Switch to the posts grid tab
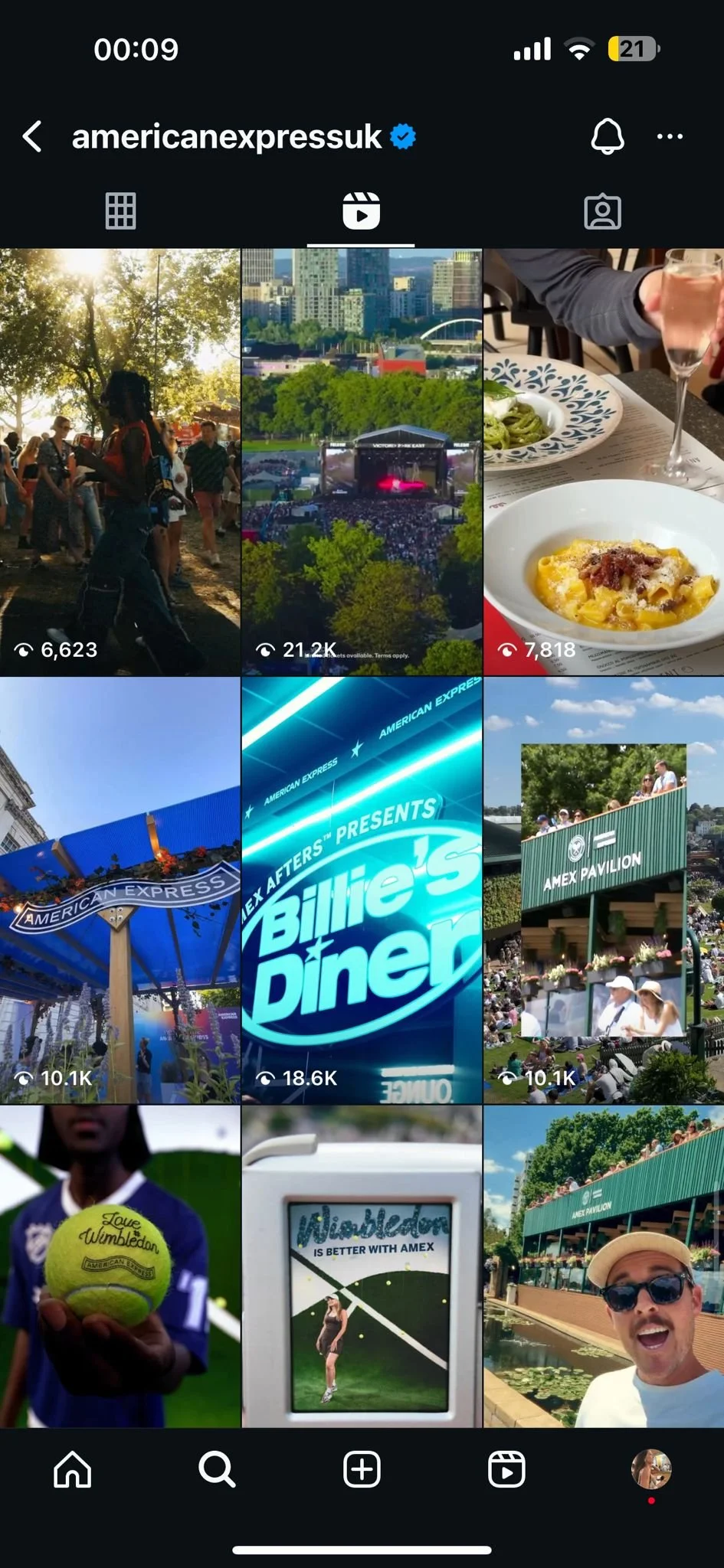This screenshot has width=724, height=1568. click(120, 211)
